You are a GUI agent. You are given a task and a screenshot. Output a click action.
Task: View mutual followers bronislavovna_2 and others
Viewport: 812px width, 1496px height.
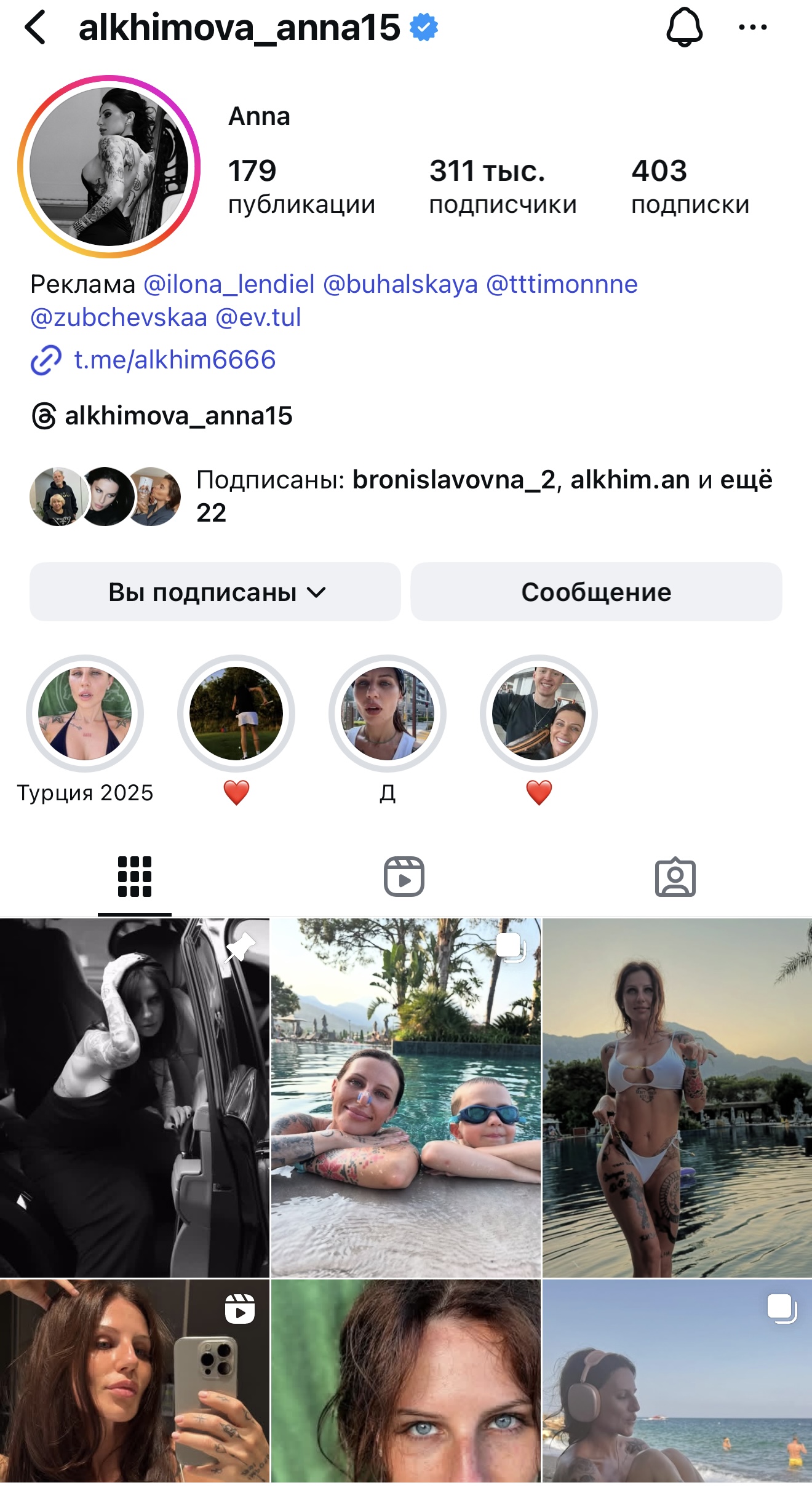pyautogui.click(x=401, y=496)
